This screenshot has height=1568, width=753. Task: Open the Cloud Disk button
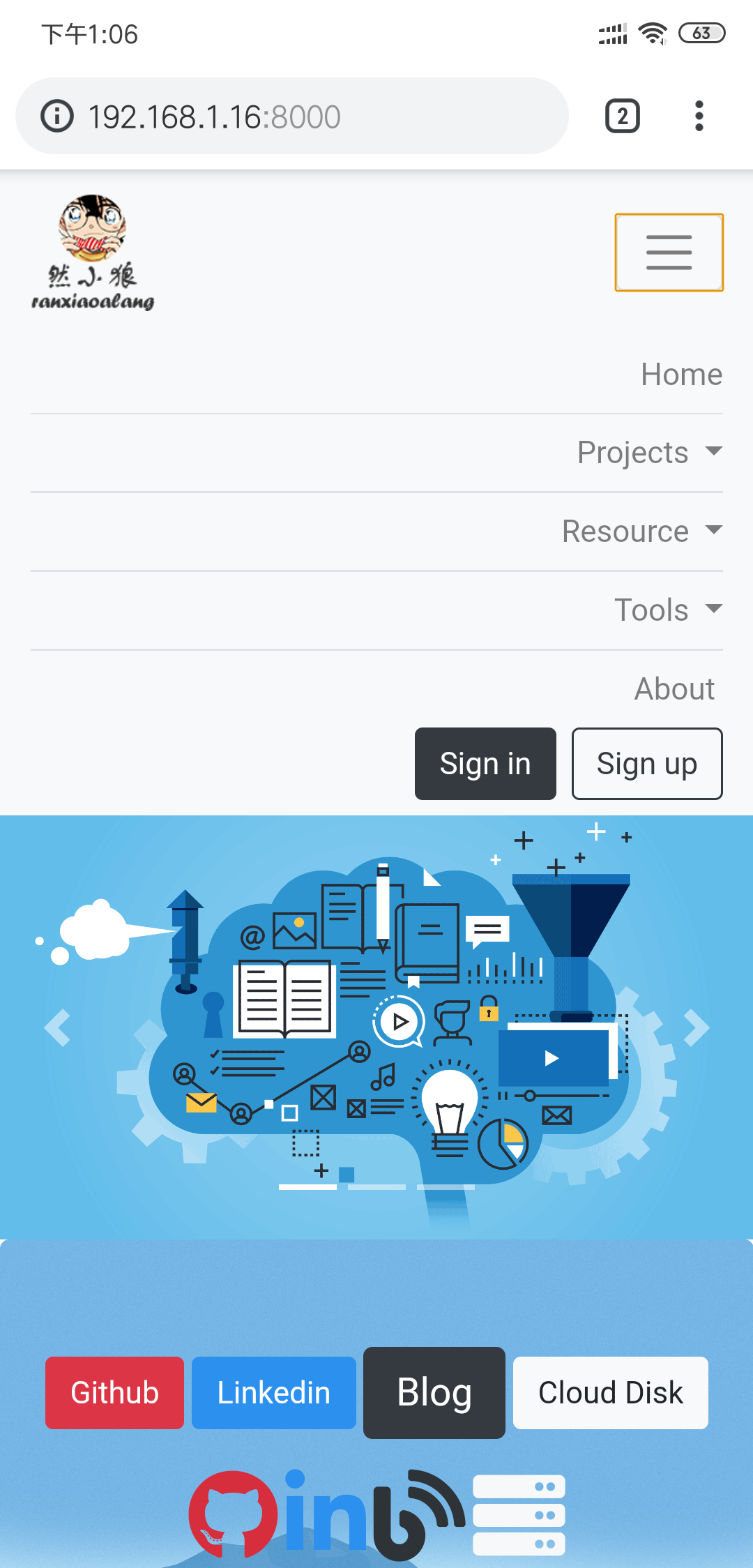coord(610,1393)
